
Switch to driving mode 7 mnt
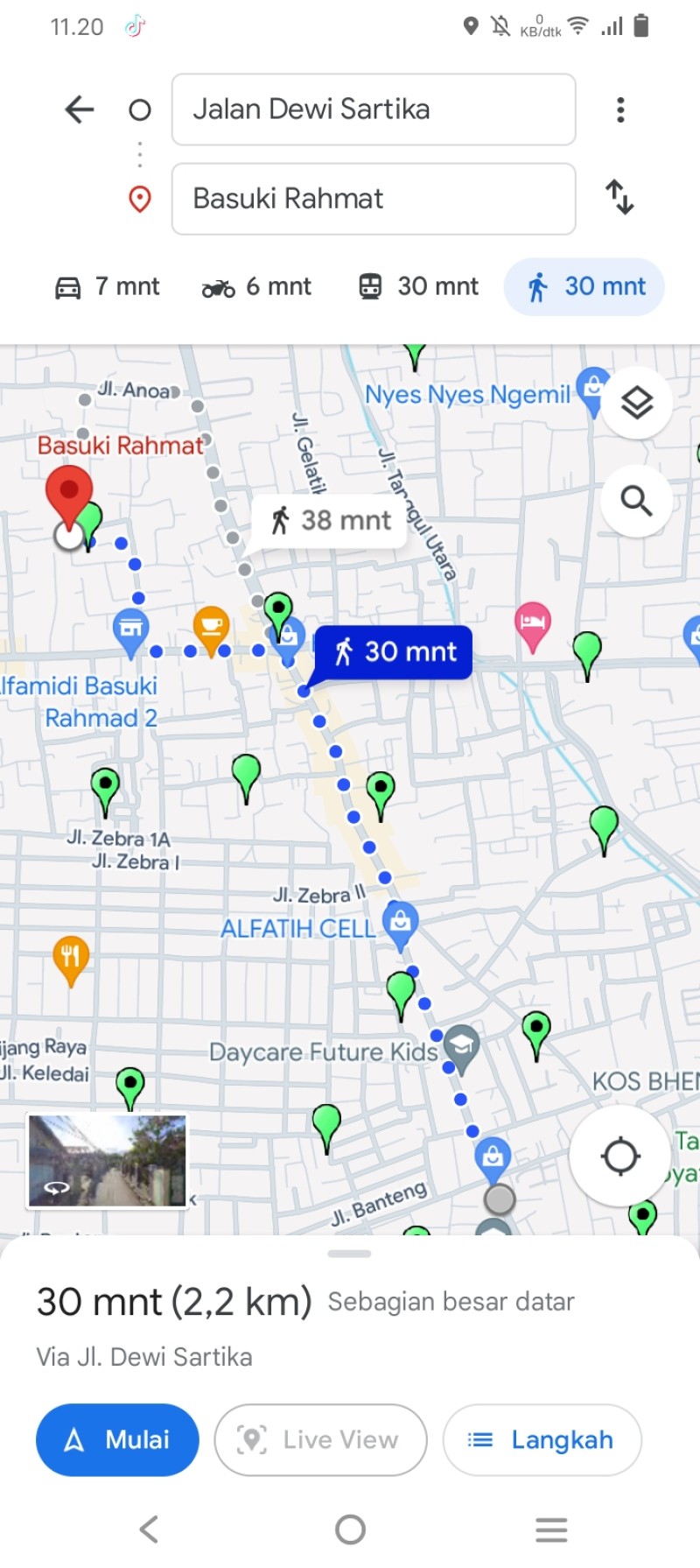tap(107, 286)
